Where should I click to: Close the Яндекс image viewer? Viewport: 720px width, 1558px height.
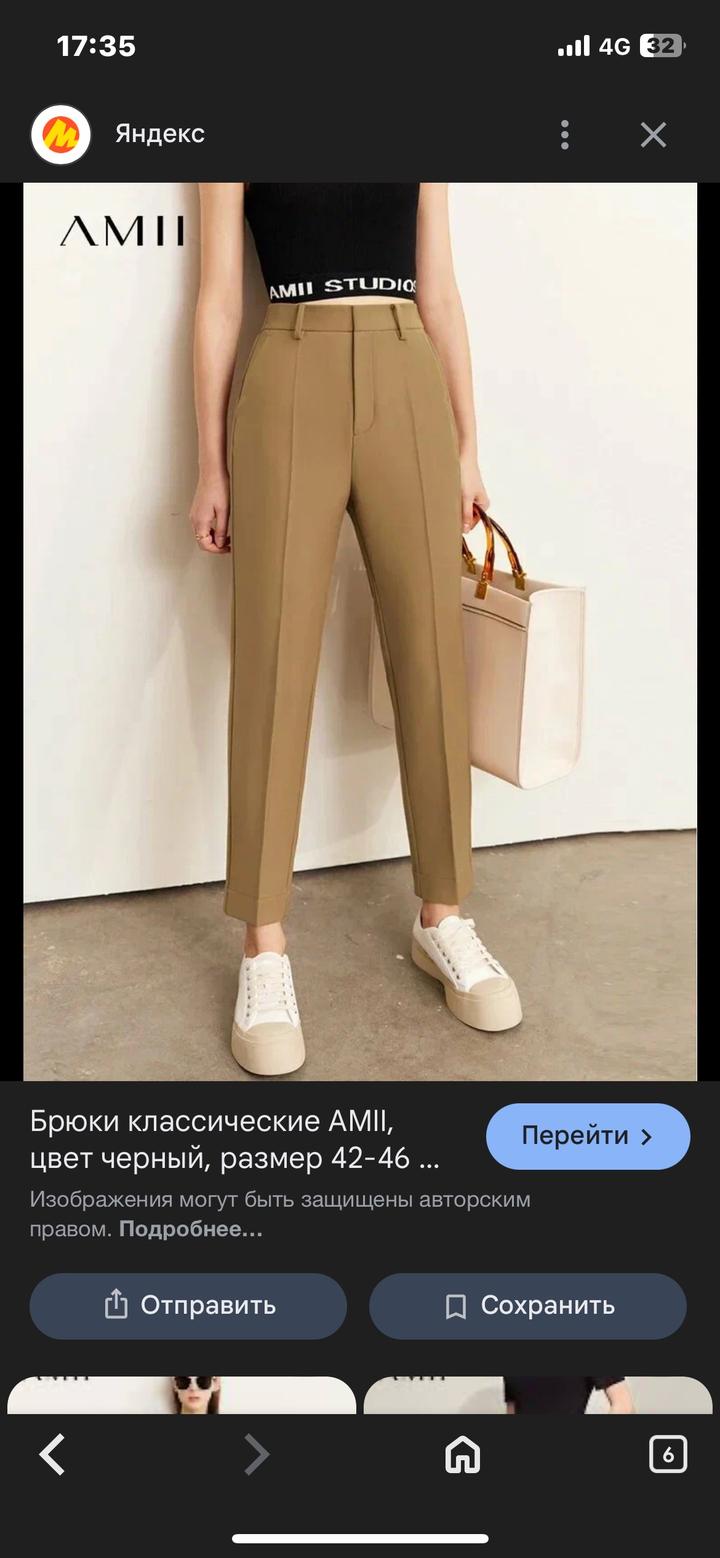coord(653,135)
